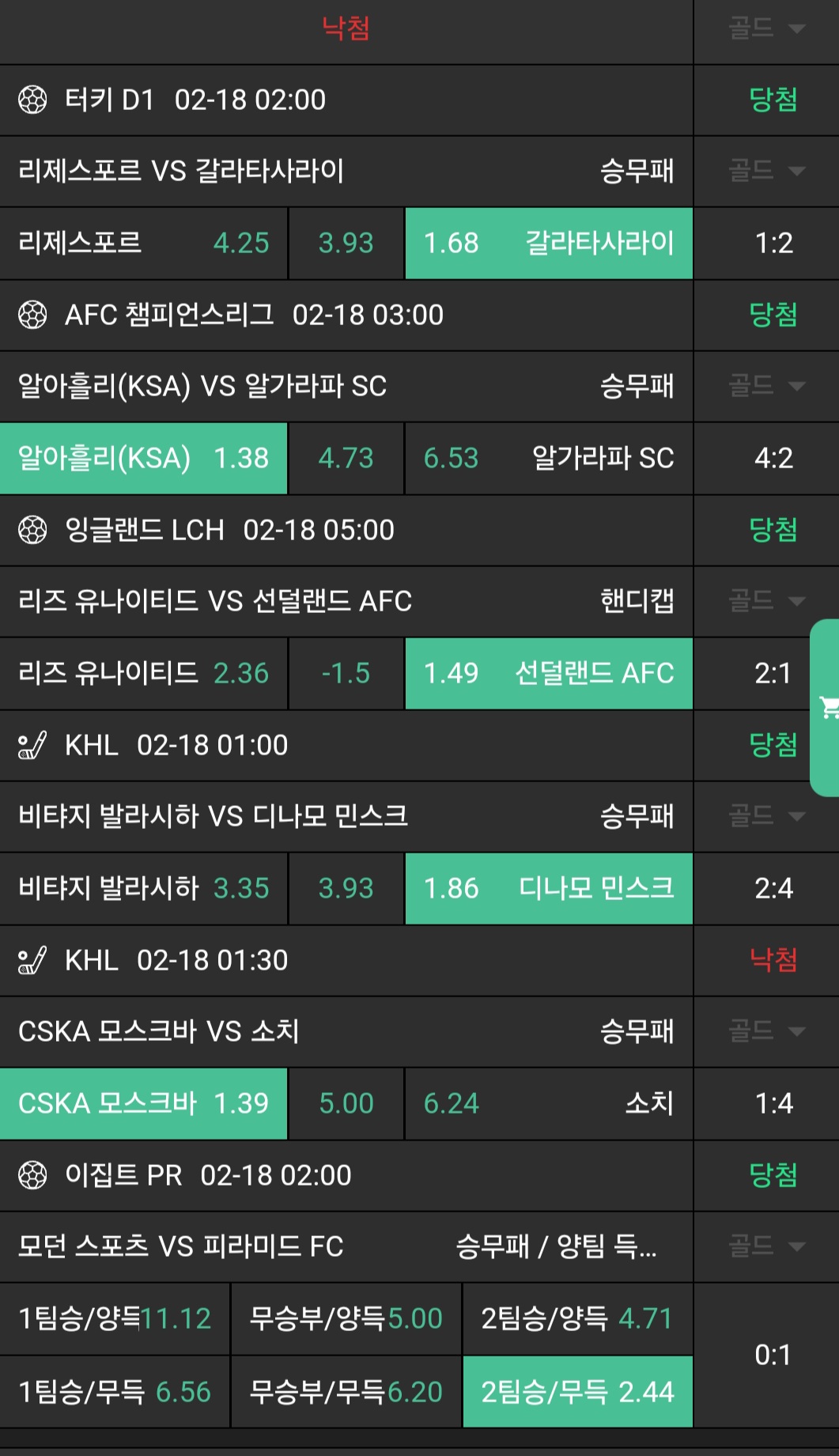
Task: Expand the 골드 dropdown beside the top 낙첨 header
Action: tap(765, 28)
